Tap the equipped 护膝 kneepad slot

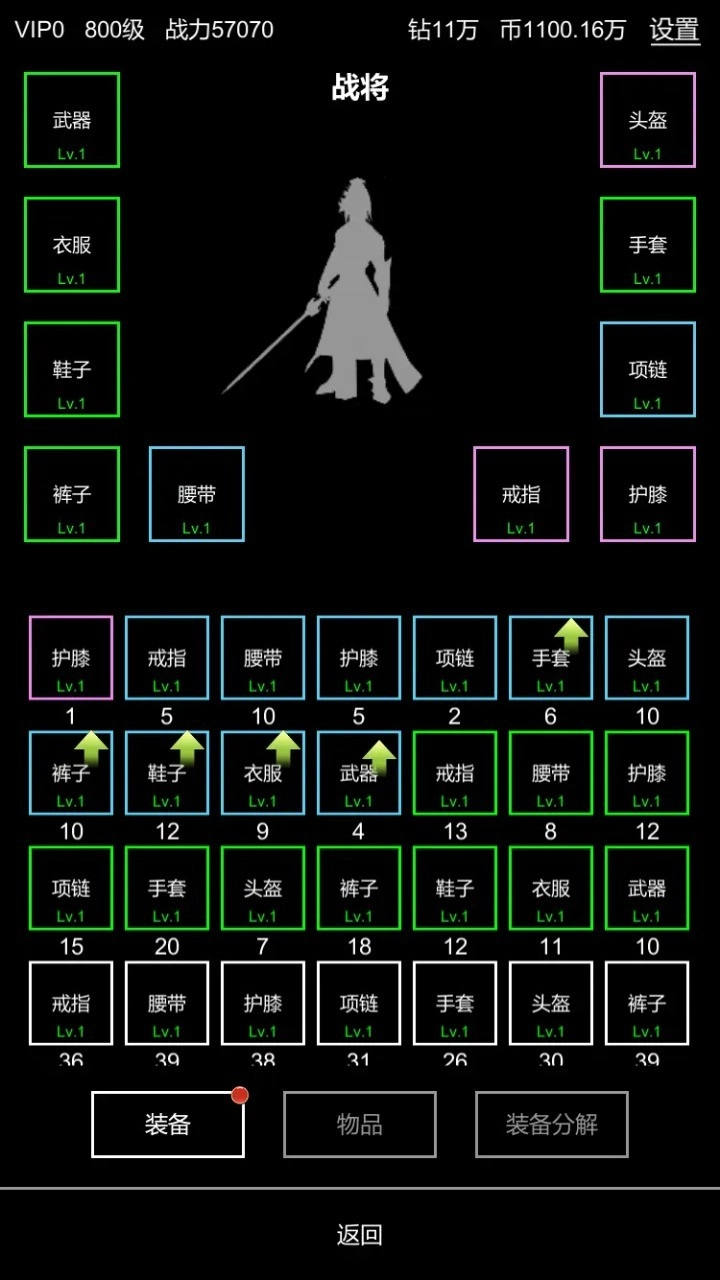pyautogui.click(x=648, y=494)
